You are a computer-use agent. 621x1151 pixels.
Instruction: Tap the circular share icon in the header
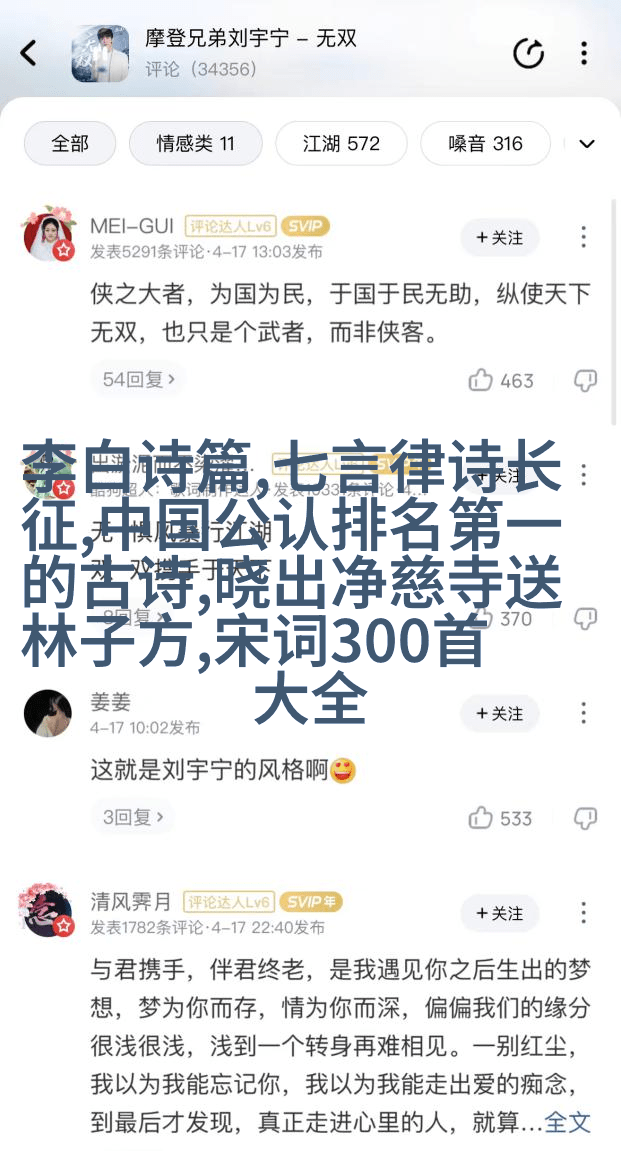(528, 53)
